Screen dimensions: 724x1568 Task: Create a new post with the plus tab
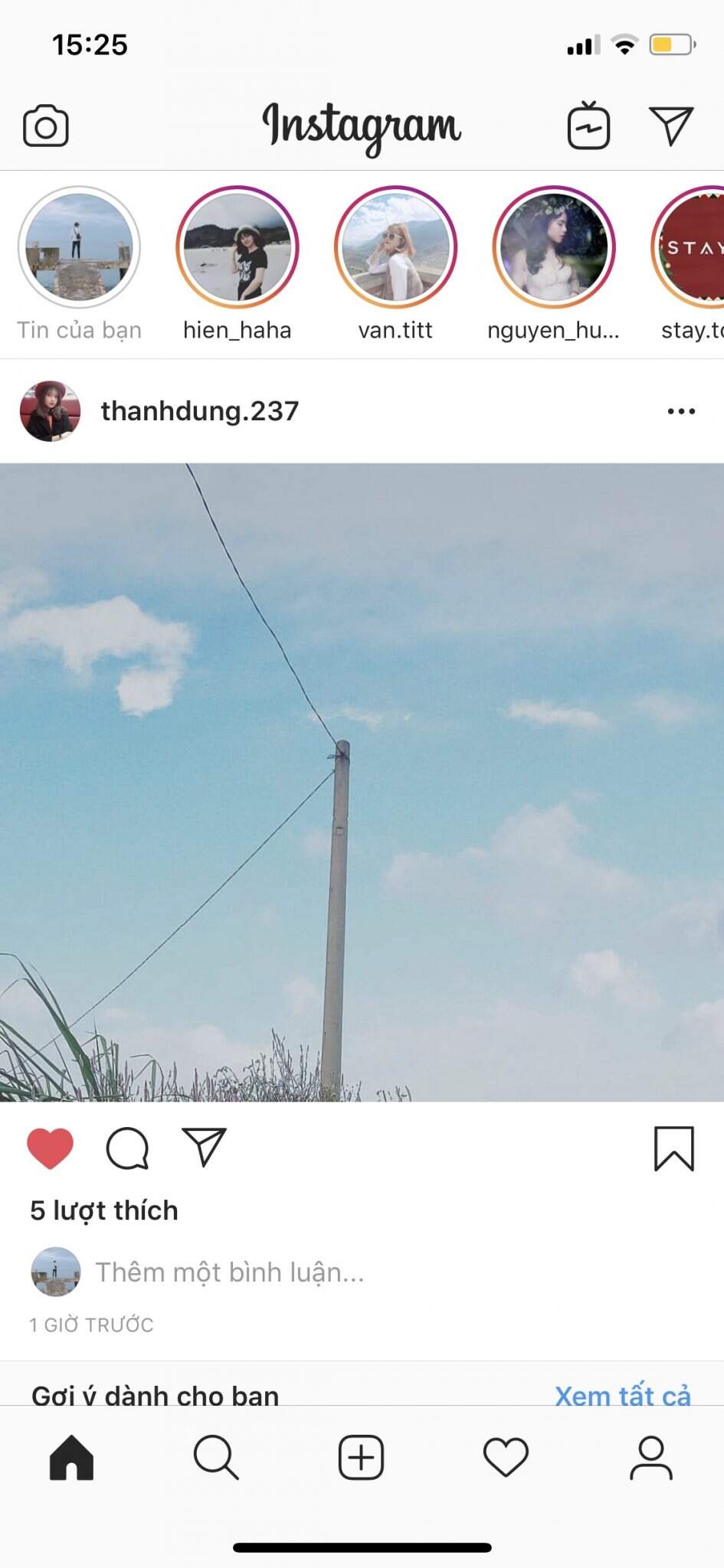coord(361,1457)
